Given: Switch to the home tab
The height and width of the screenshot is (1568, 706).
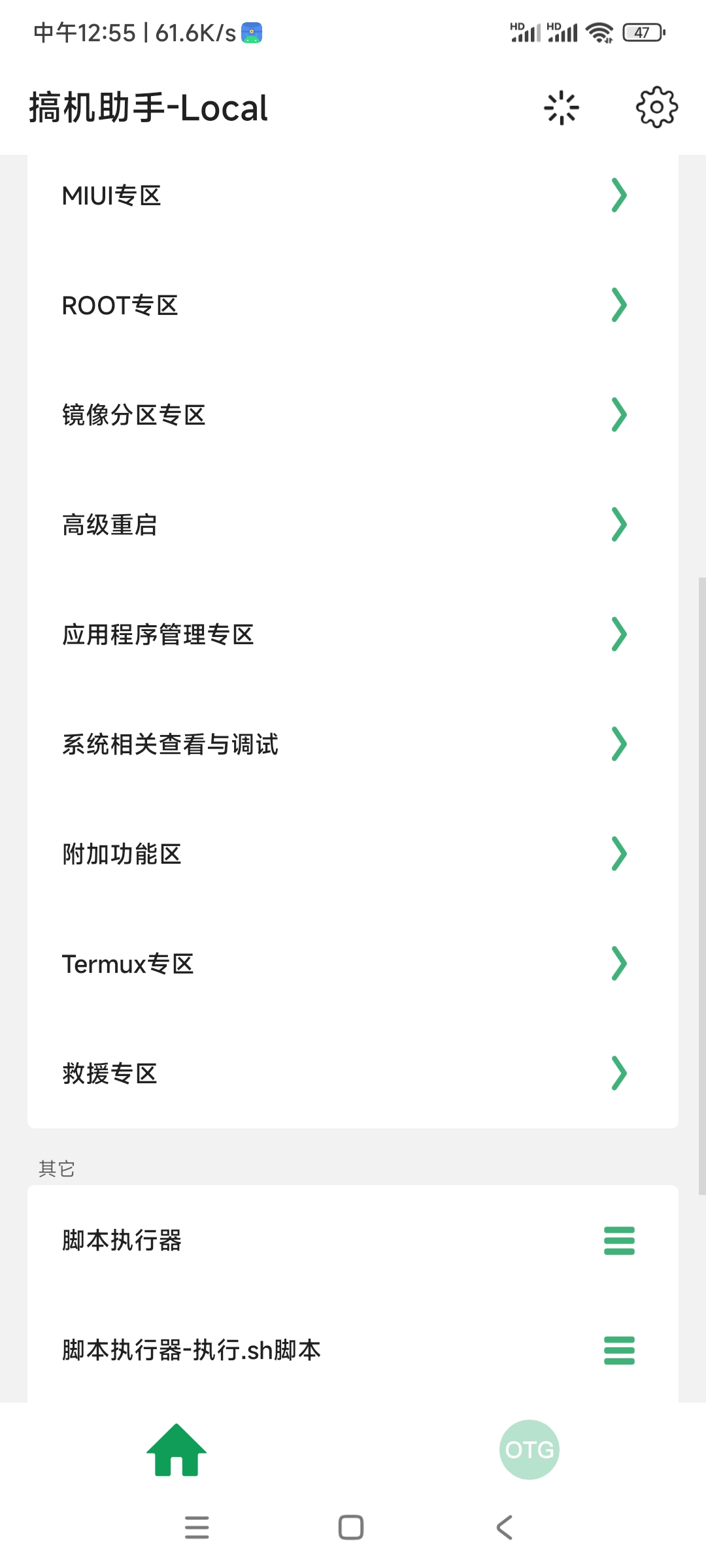Looking at the screenshot, I should [x=176, y=1450].
